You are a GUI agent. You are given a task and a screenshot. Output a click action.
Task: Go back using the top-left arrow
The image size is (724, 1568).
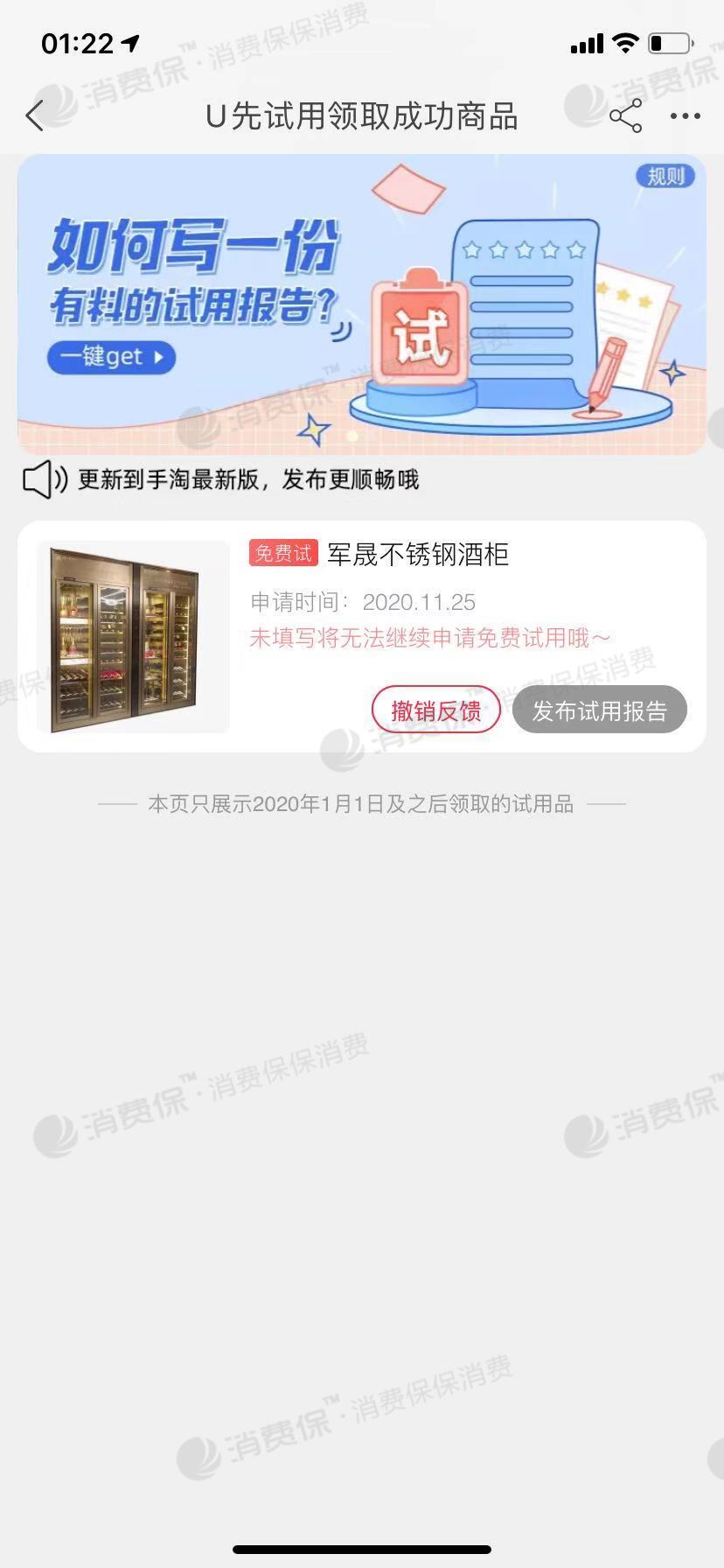click(35, 115)
